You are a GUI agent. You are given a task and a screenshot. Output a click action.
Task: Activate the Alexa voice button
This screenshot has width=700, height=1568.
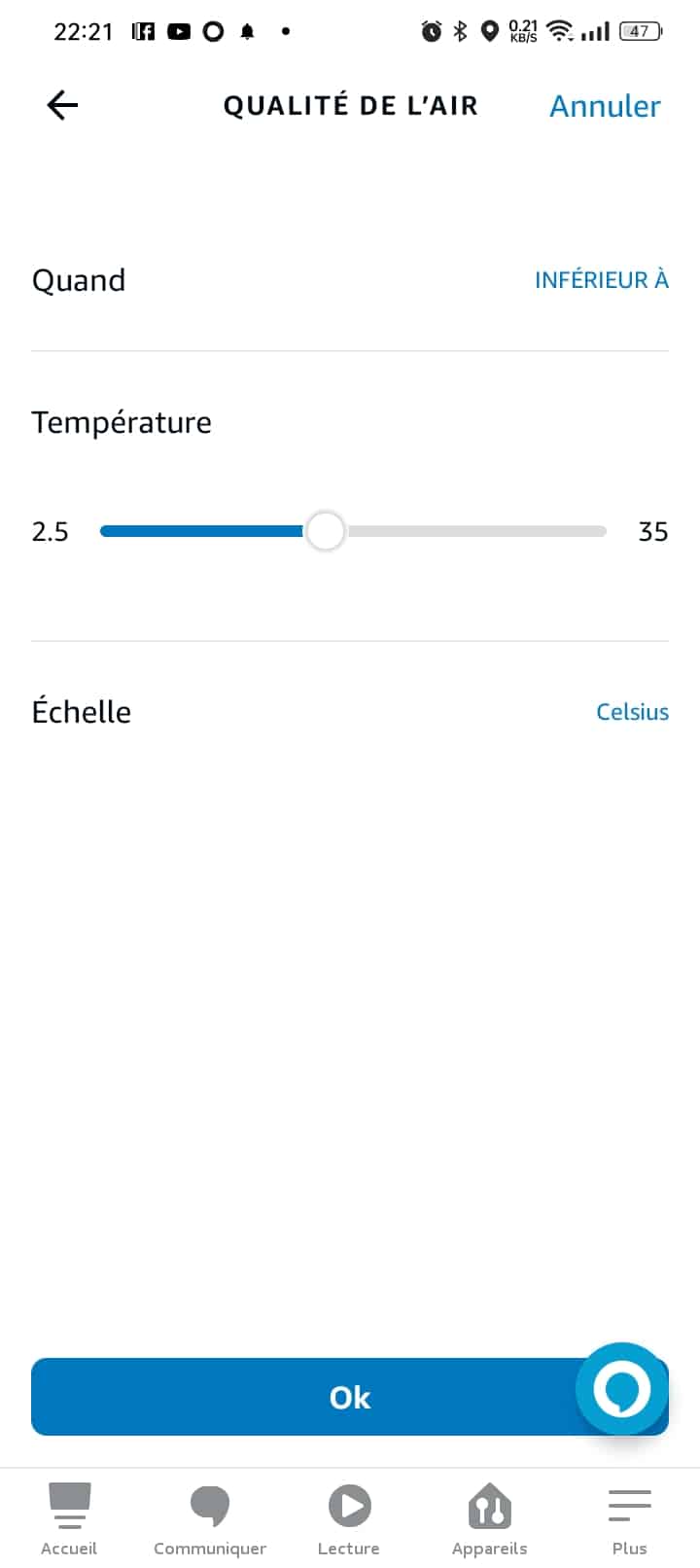[x=621, y=1389]
